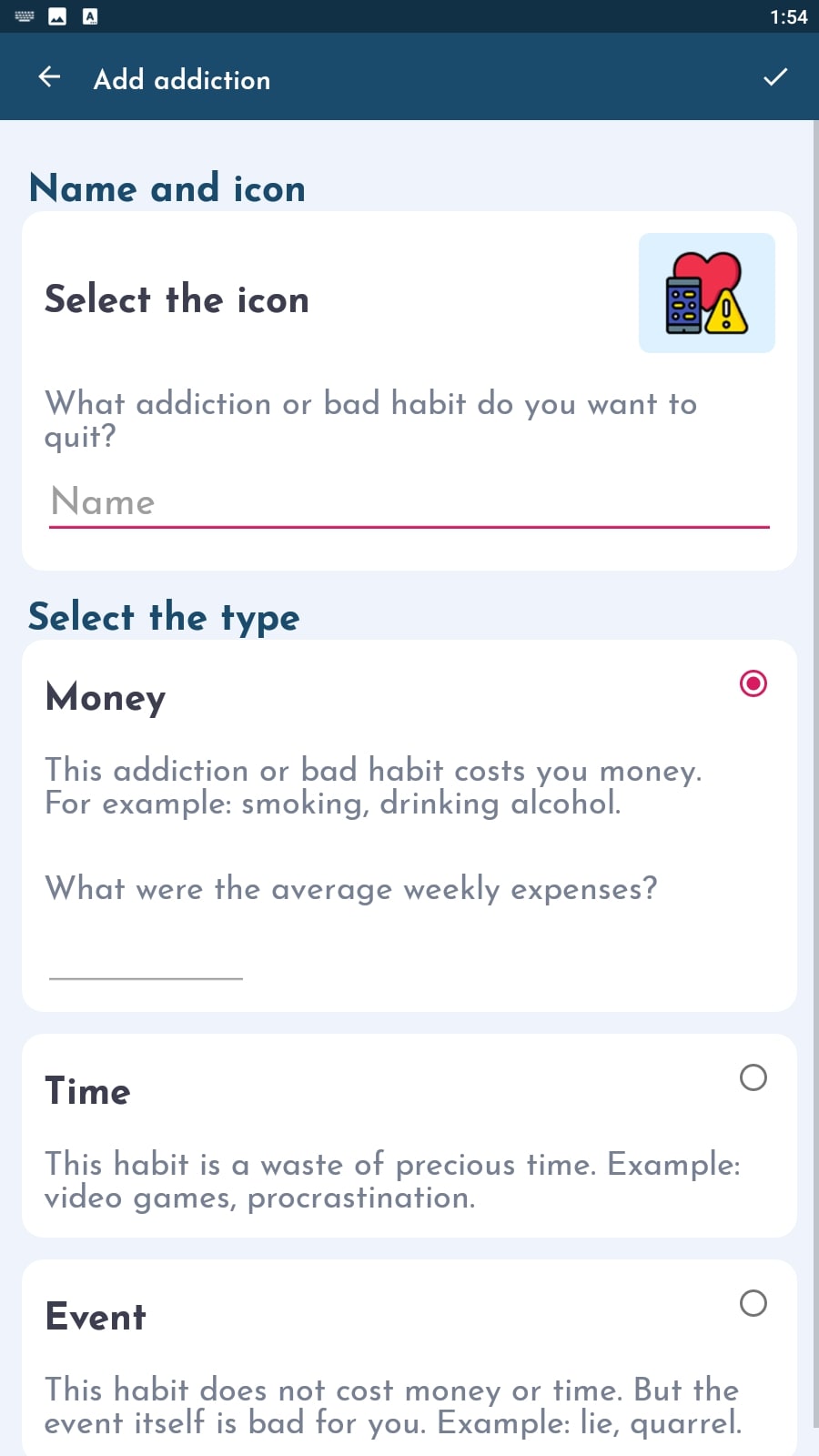The image size is (819, 1456).
Task: Open the addiction icon picker
Action: pyautogui.click(x=706, y=293)
